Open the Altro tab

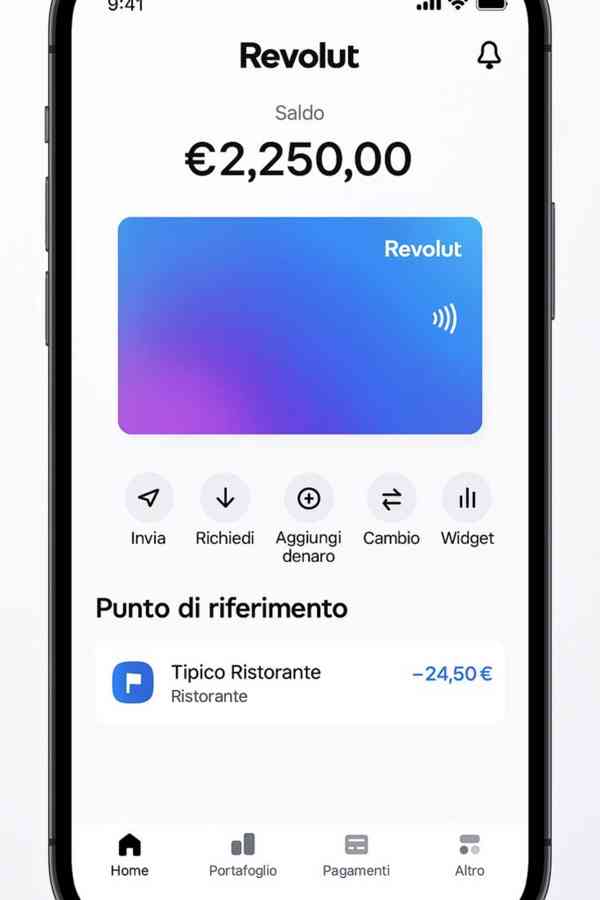tap(469, 855)
